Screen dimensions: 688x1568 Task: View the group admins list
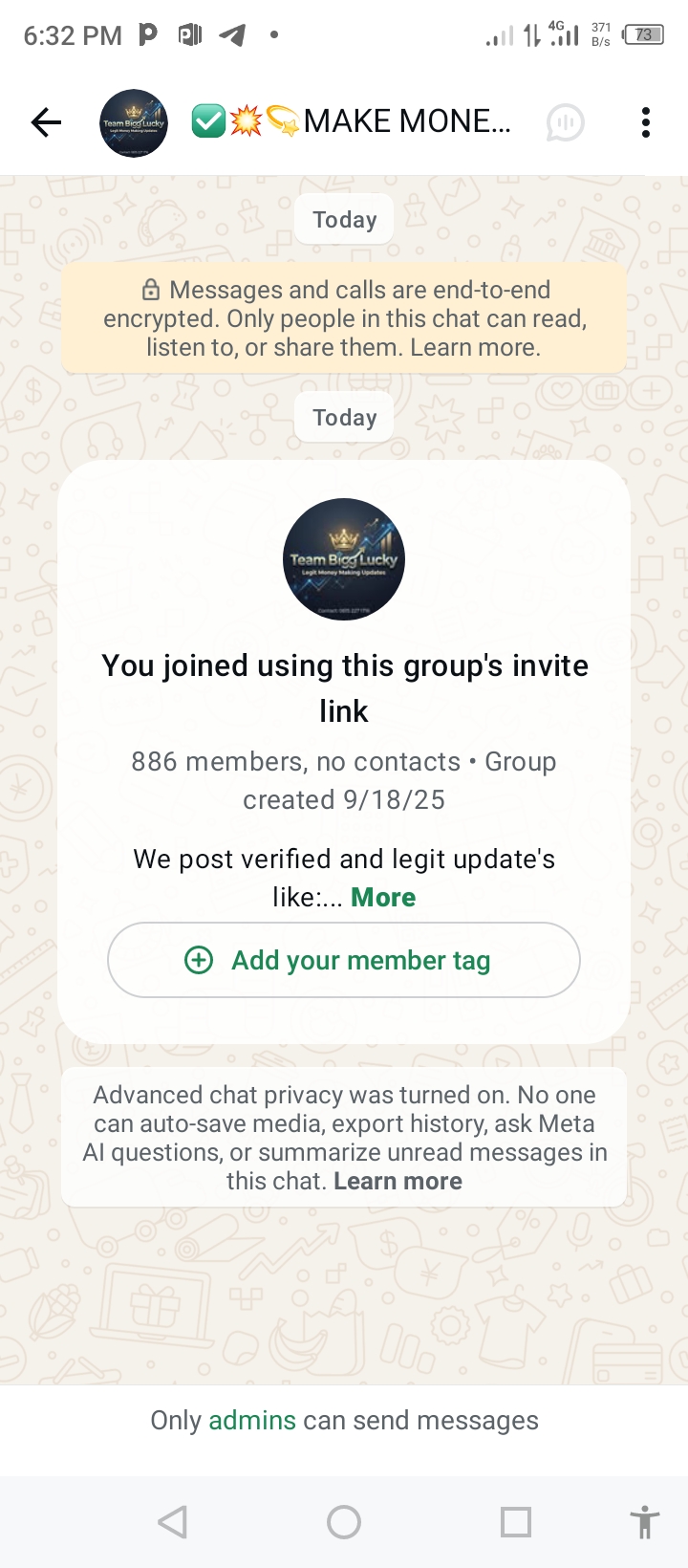coord(252,1421)
